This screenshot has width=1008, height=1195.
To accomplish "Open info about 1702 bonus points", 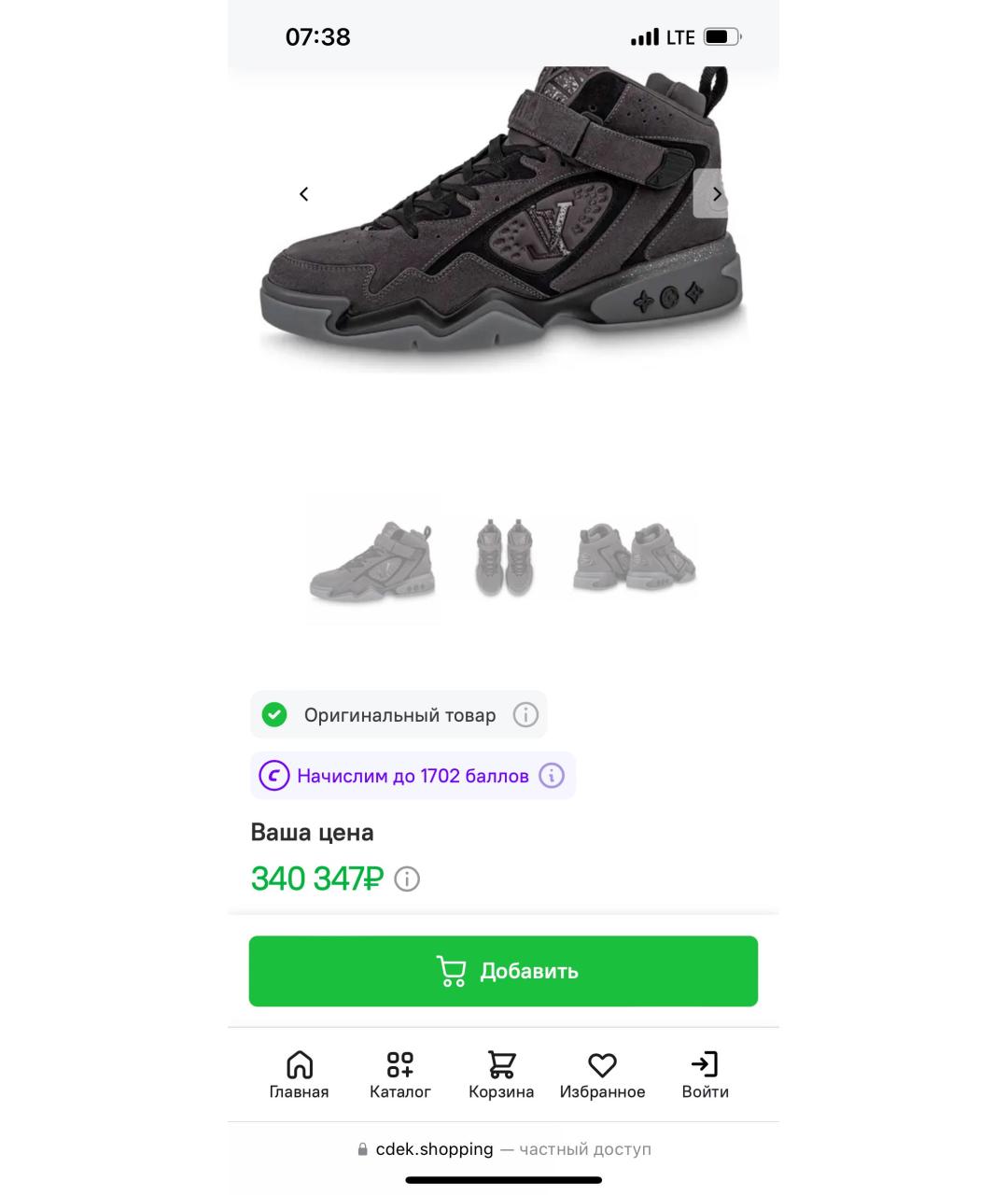I will [x=552, y=776].
